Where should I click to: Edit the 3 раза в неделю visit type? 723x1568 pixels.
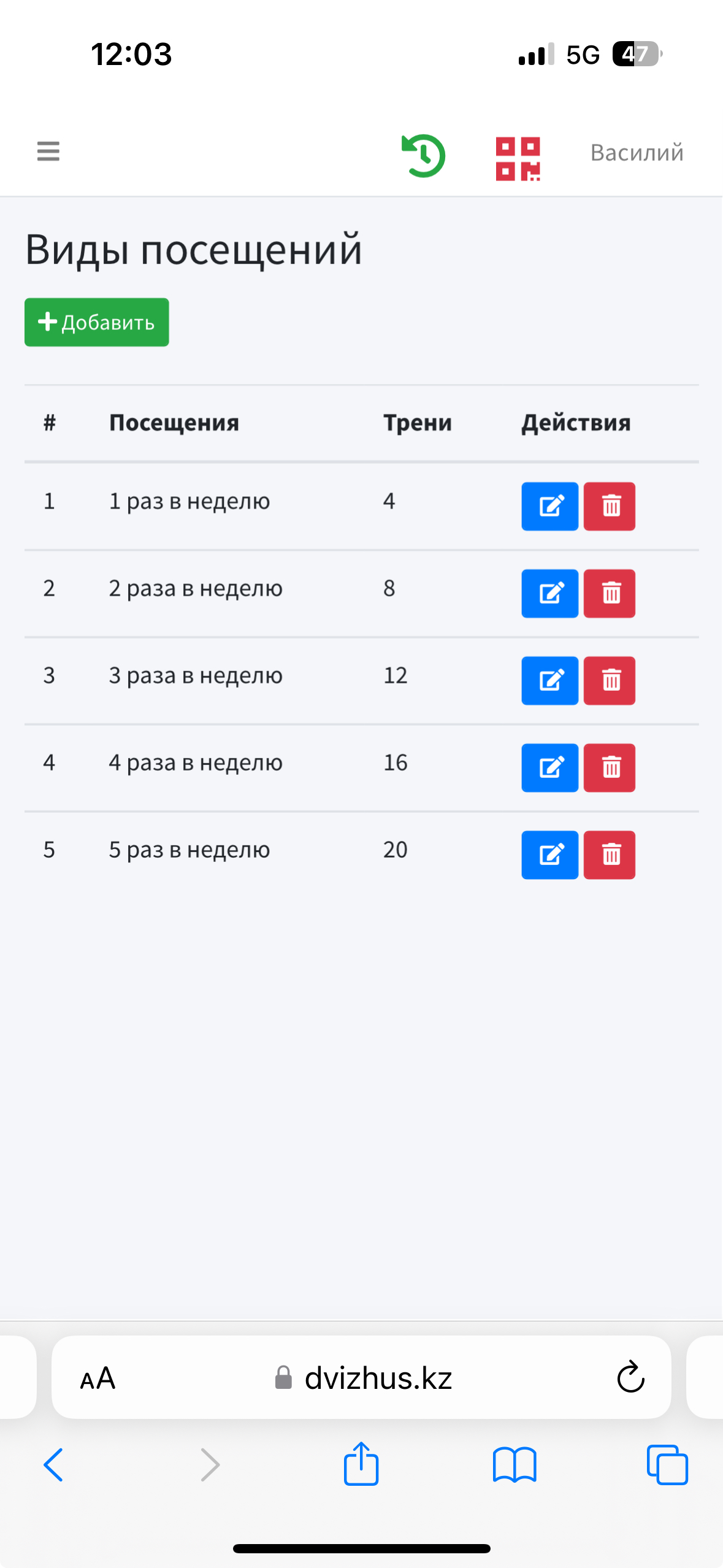click(550, 680)
